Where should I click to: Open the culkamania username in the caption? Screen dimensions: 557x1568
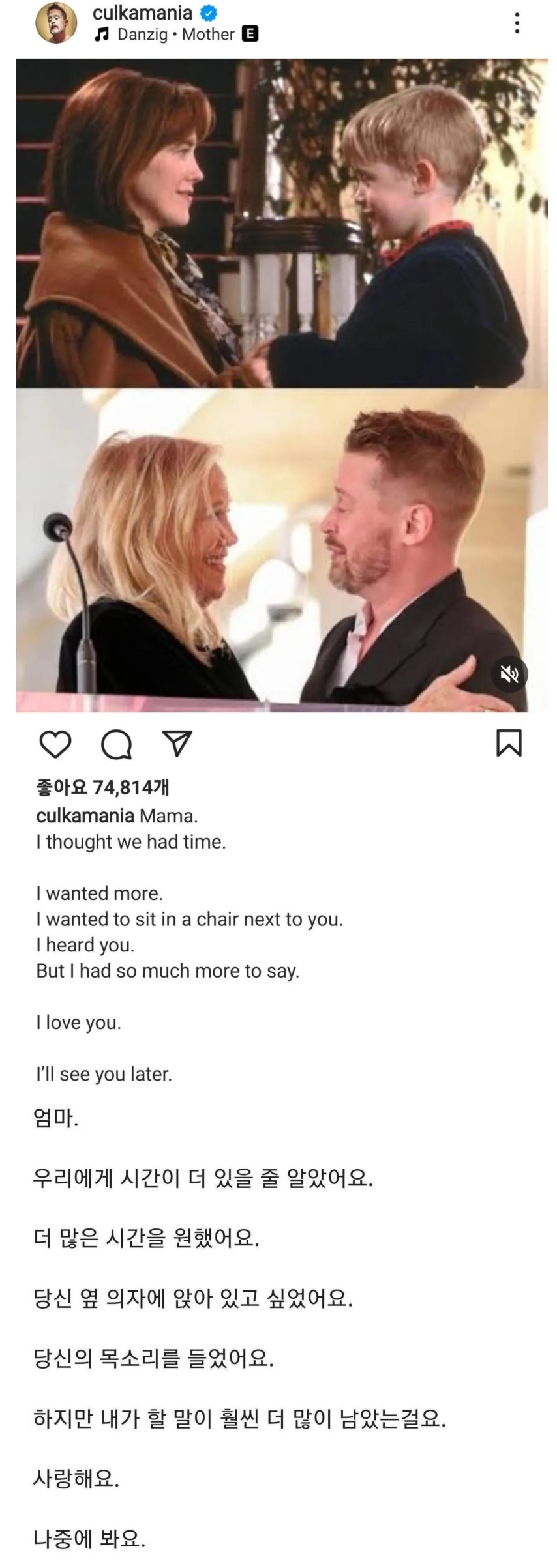(x=85, y=816)
